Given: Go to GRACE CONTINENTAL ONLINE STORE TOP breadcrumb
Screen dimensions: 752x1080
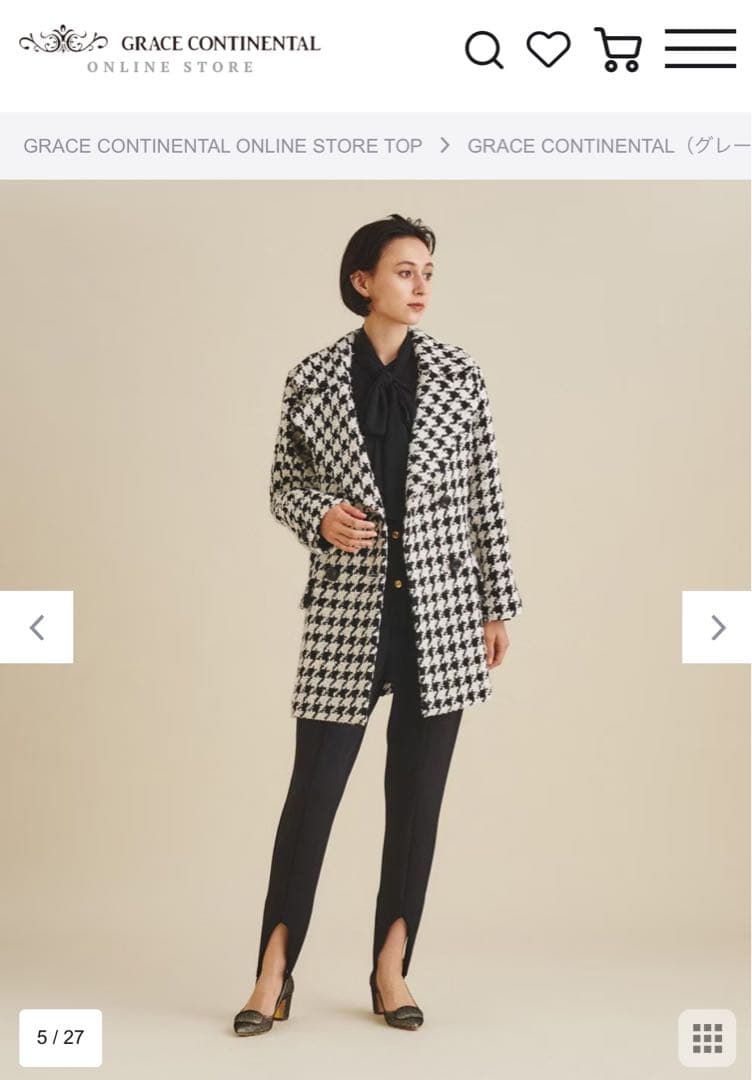Looking at the screenshot, I should click(222, 146).
